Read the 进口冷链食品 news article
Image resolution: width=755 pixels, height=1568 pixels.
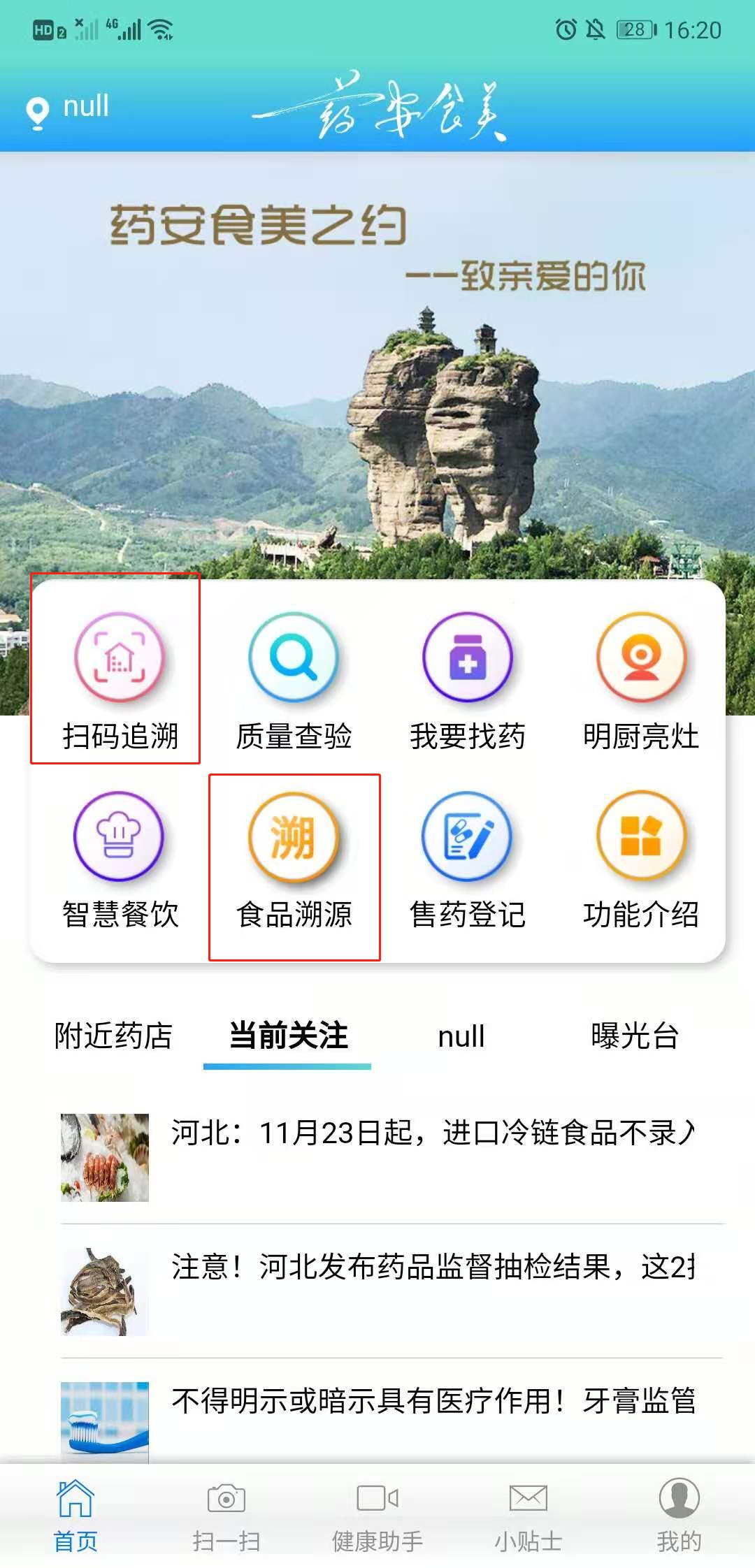tap(432, 1133)
